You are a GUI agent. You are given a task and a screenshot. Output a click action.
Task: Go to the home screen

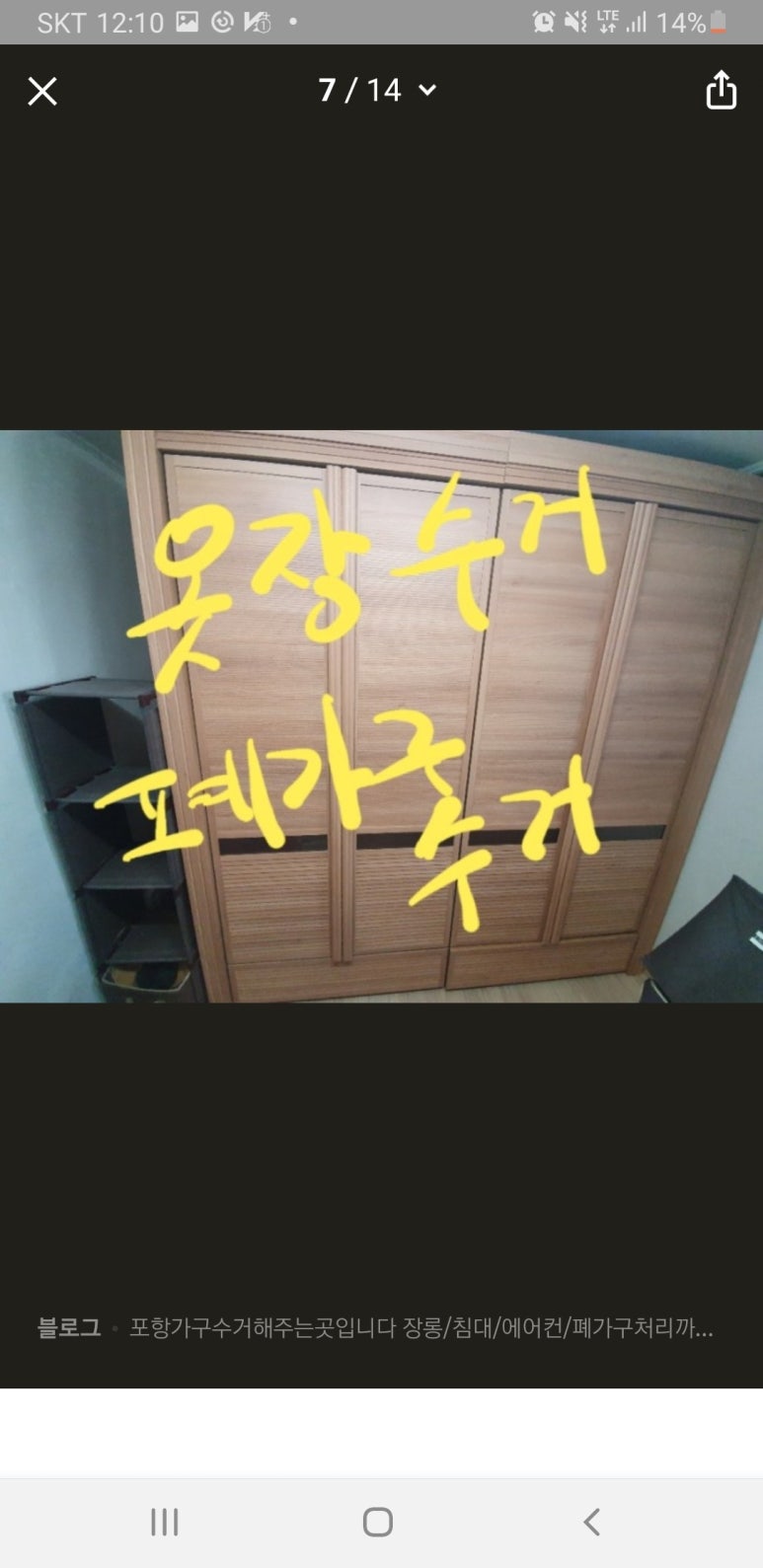[x=378, y=1522]
